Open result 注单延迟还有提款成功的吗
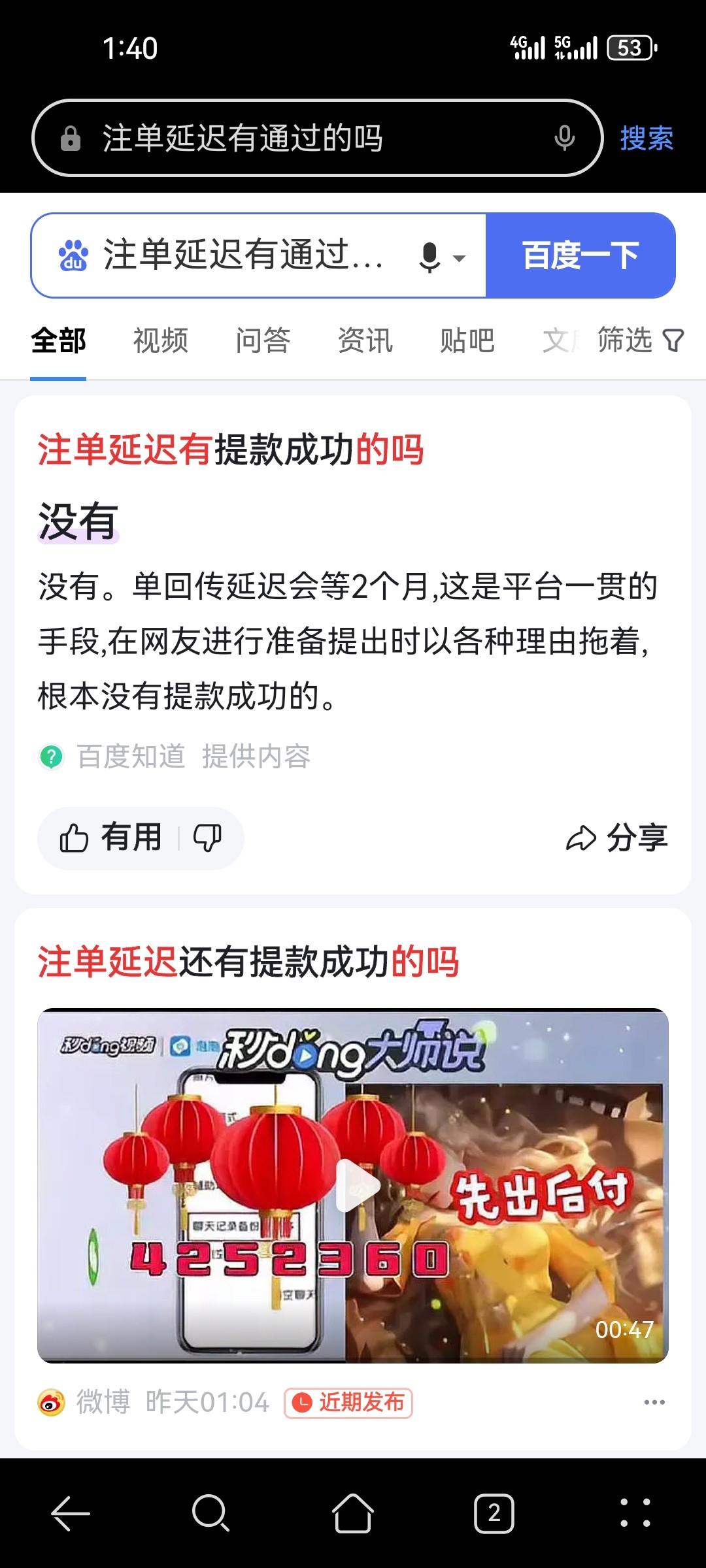The height and width of the screenshot is (1568, 706). [248, 962]
